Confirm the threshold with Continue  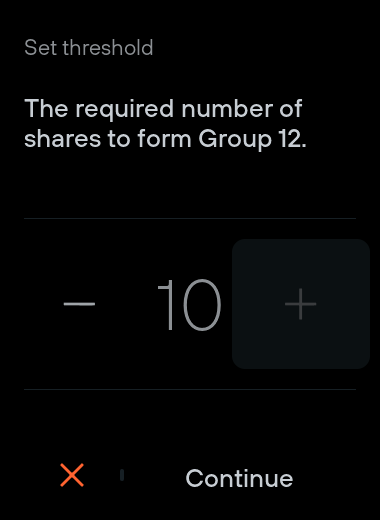pyautogui.click(x=239, y=478)
